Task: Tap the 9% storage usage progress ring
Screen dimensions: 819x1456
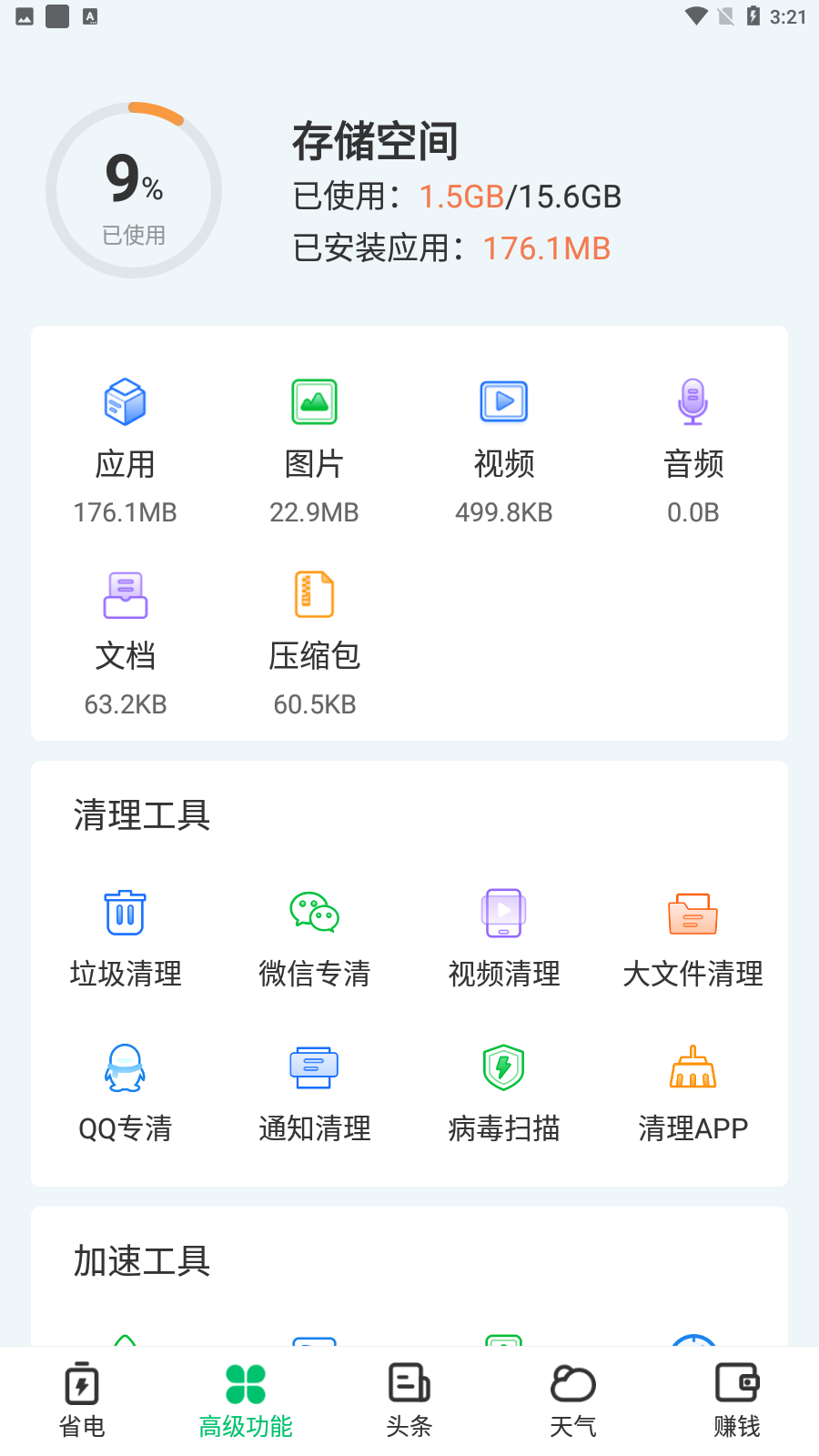Action: coord(134,189)
